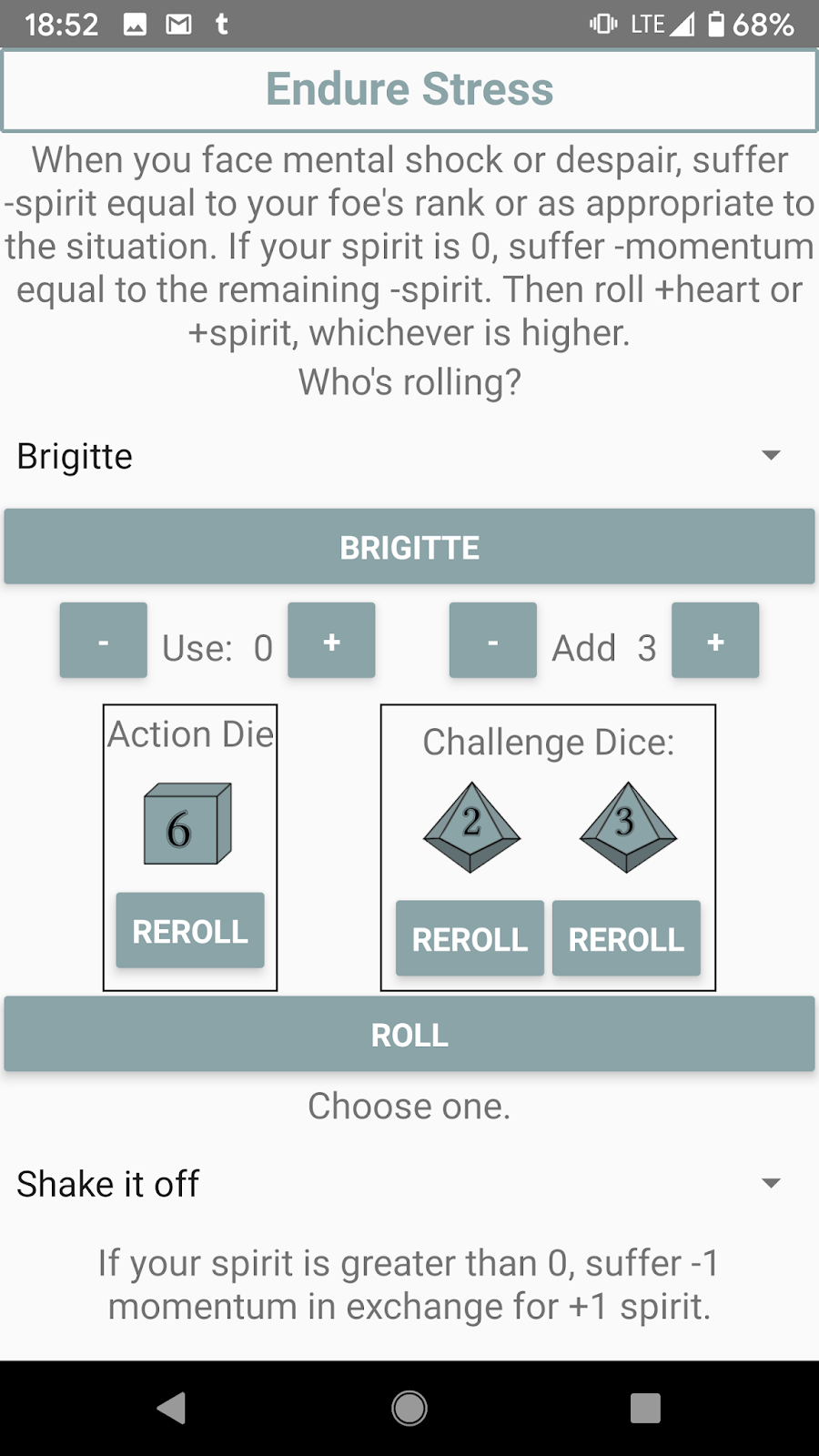Tap the BRIGITTE button

[x=409, y=547]
